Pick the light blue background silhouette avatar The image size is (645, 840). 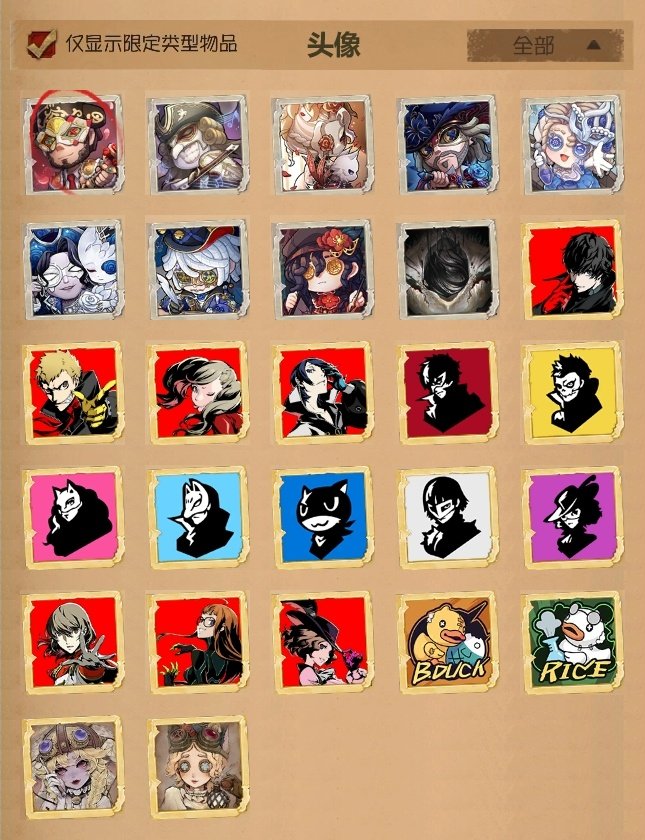pyautogui.click(x=196, y=517)
